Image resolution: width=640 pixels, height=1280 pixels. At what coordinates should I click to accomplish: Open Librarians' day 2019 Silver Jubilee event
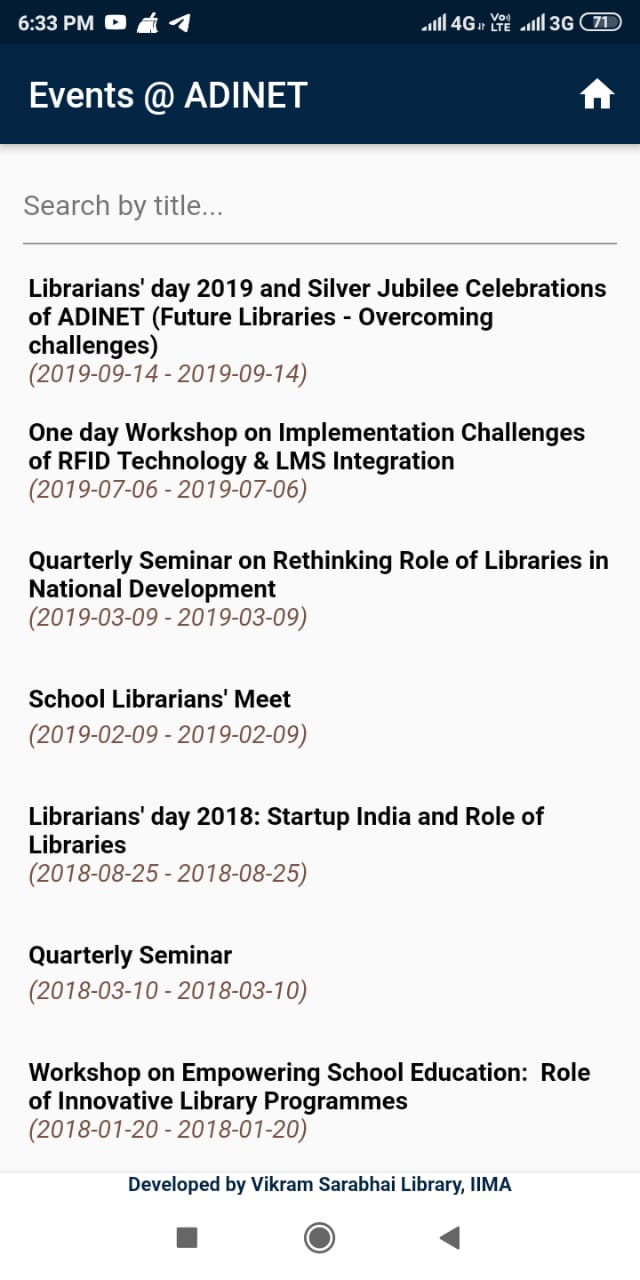tap(320, 331)
